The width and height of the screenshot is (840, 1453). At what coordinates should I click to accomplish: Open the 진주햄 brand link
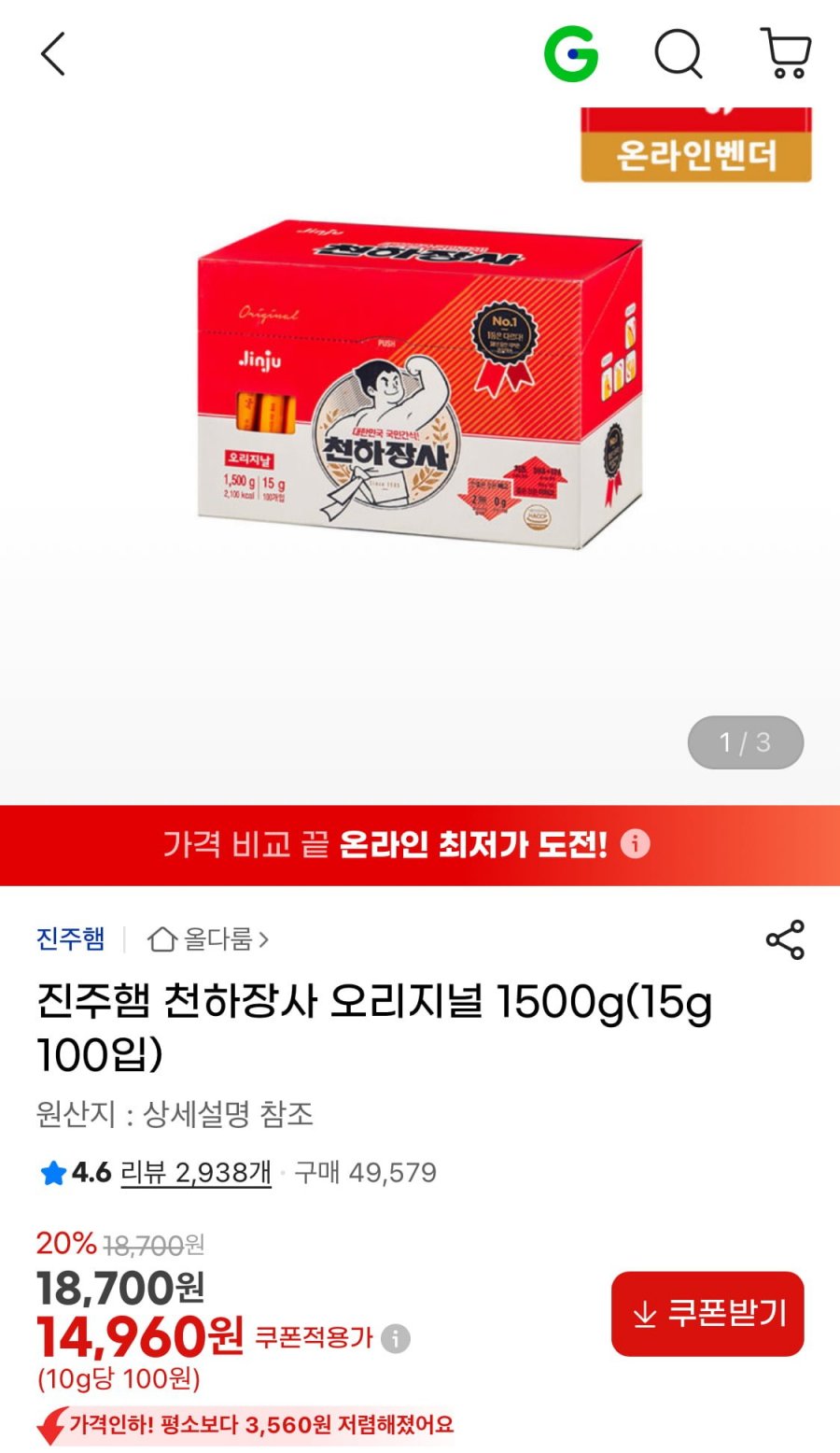[71, 938]
